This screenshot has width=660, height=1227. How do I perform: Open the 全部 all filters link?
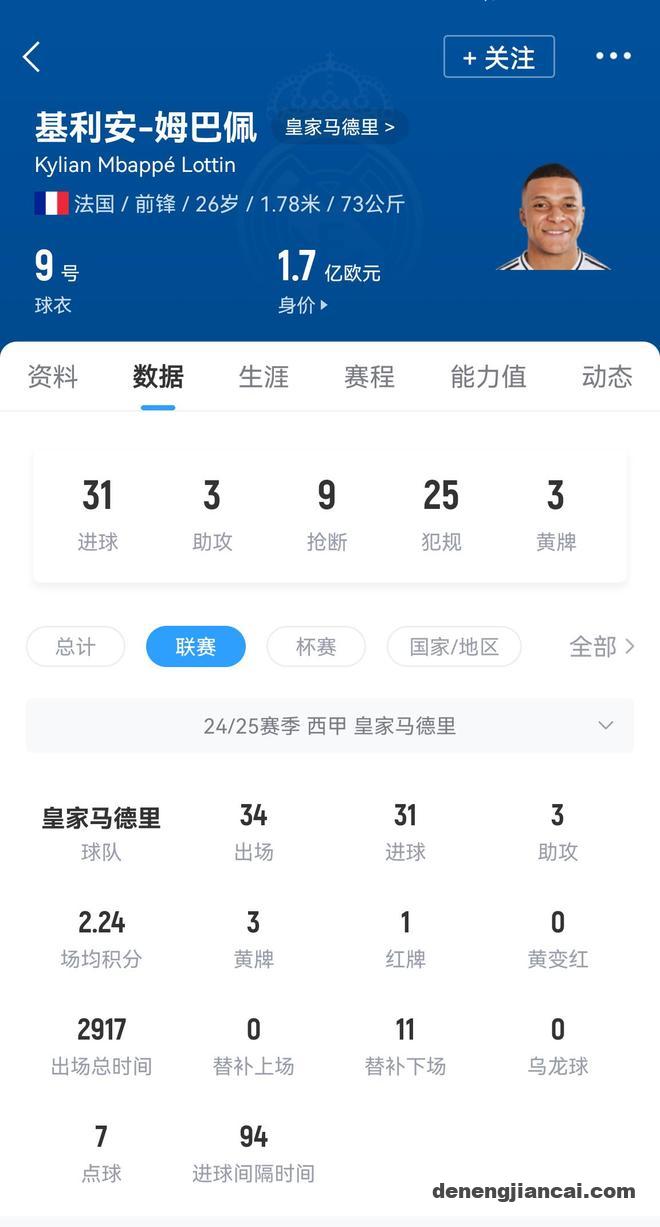tap(601, 647)
